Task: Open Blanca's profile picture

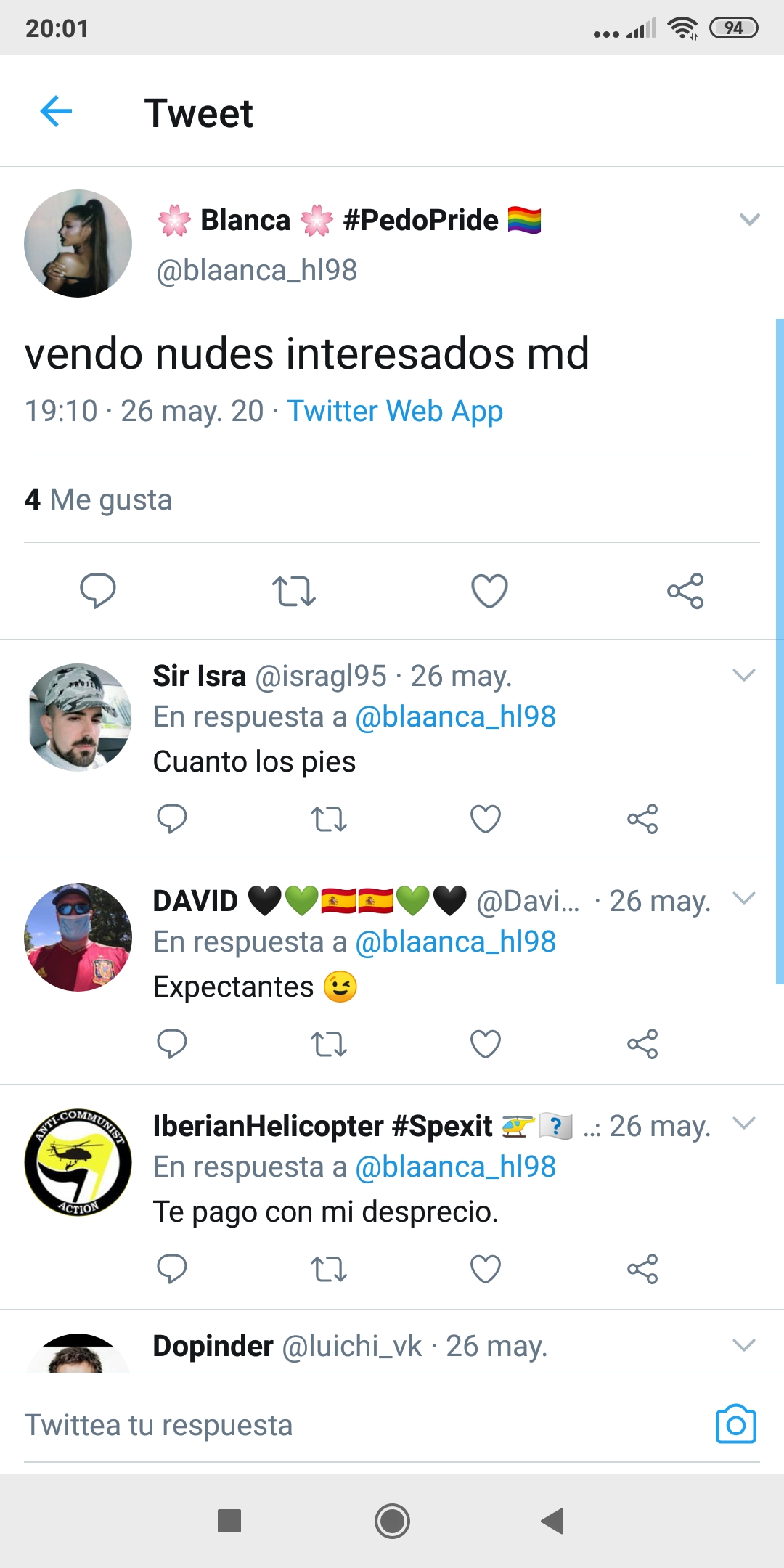Action: pyautogui.click(x=78, y=243)
